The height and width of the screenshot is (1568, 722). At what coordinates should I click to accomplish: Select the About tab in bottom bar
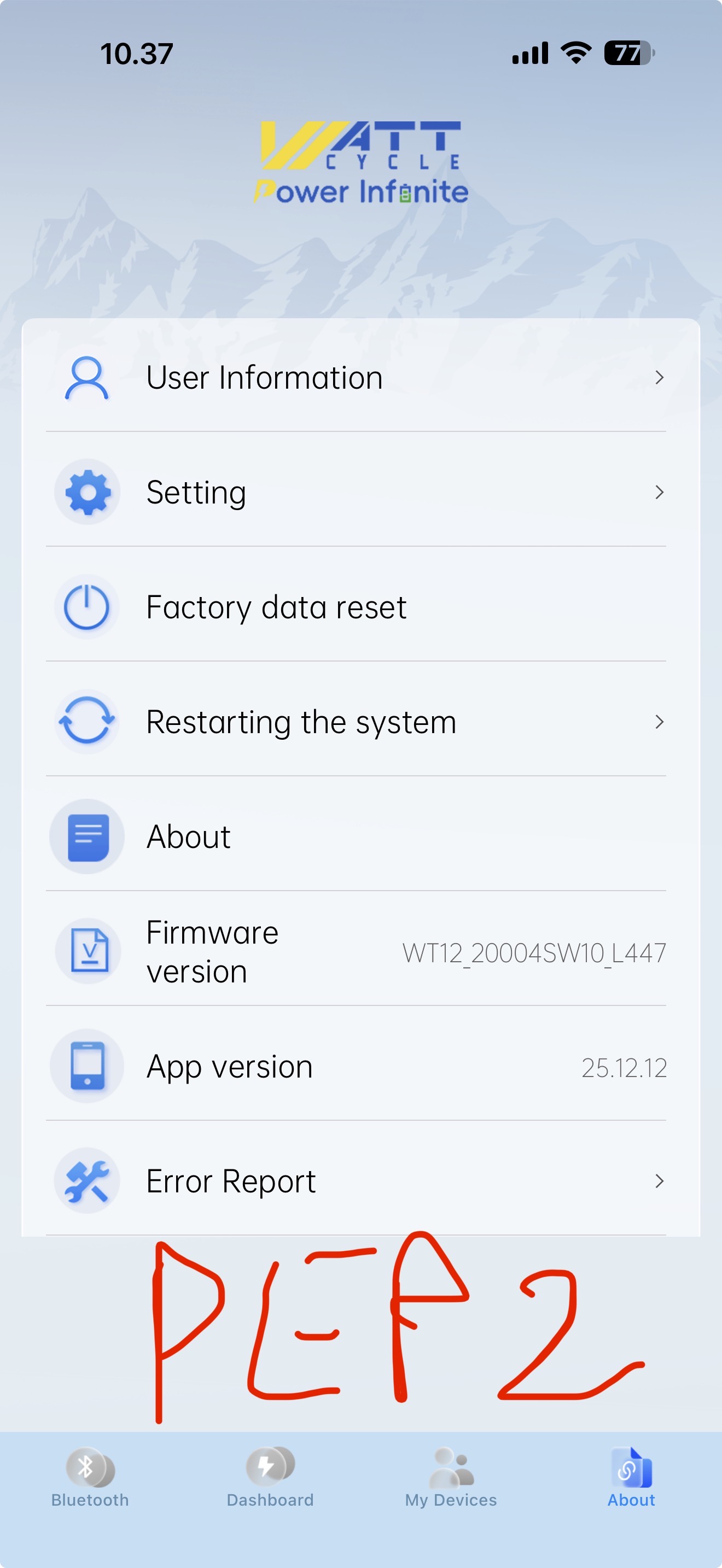[x=631, y=1477]
